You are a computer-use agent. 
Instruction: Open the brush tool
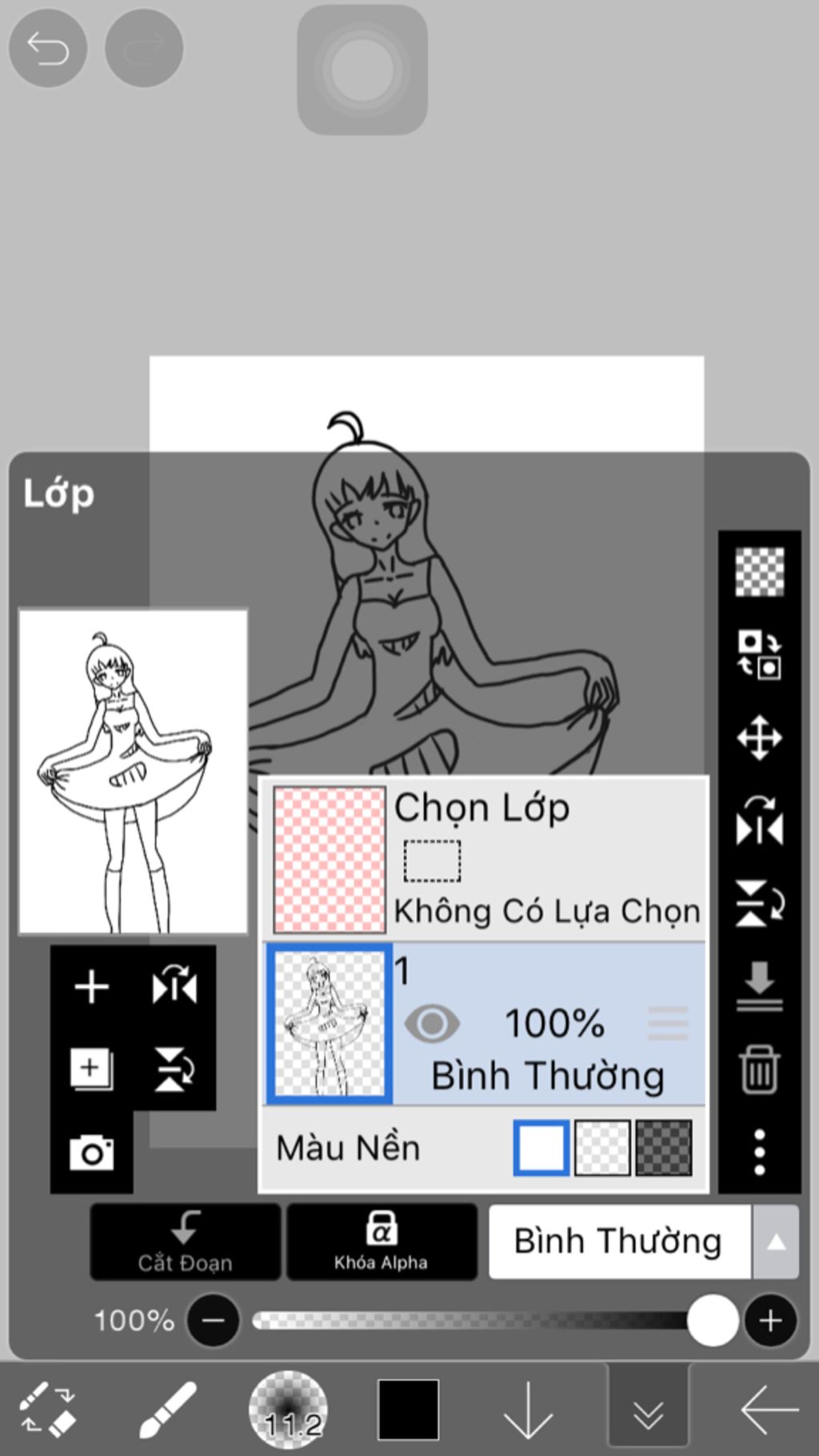(167, 1410)
